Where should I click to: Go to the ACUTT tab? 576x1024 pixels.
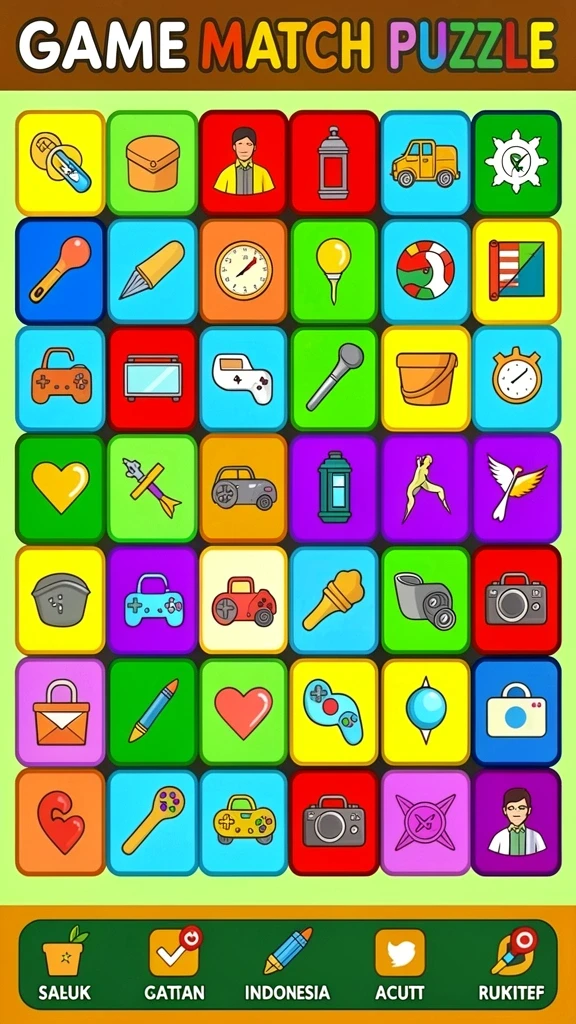(x=399, y=965)
